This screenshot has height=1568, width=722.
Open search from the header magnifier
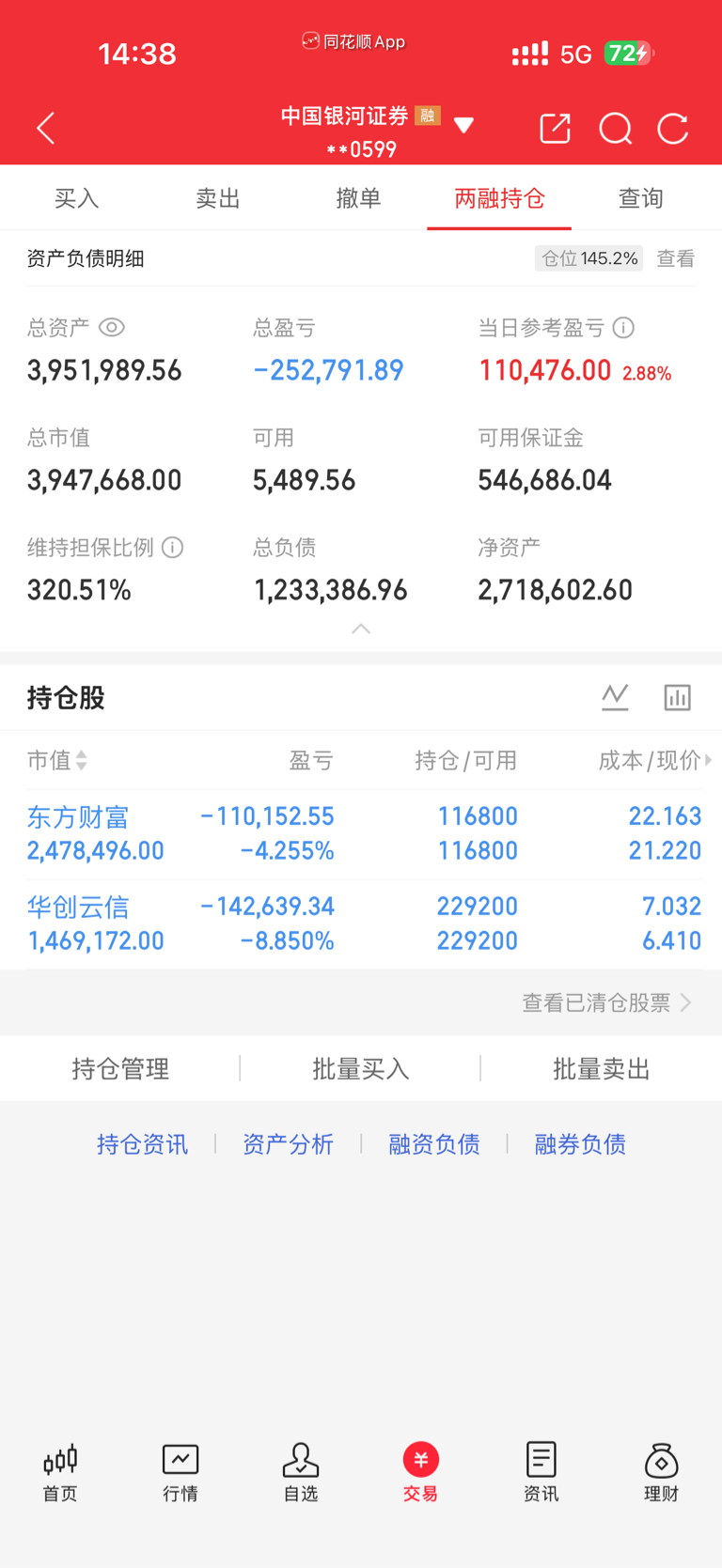[616, 129]
